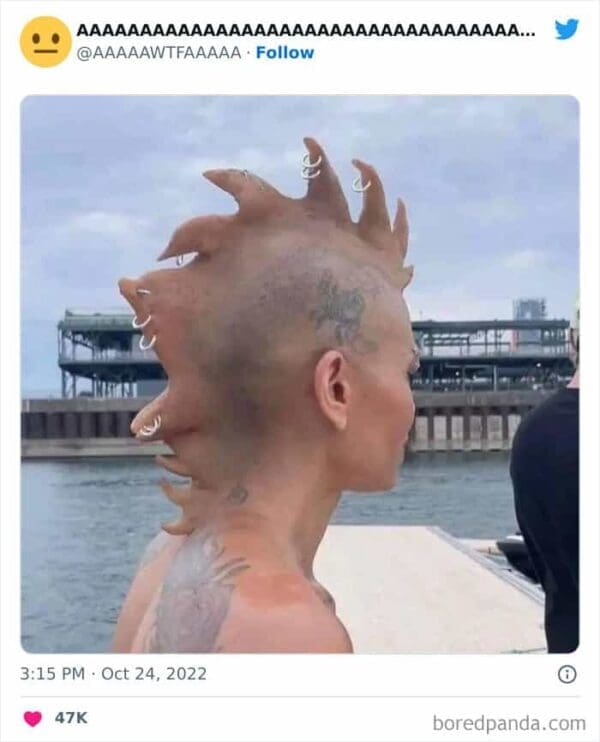Open the Twitter bird icon

click(567, 29)
